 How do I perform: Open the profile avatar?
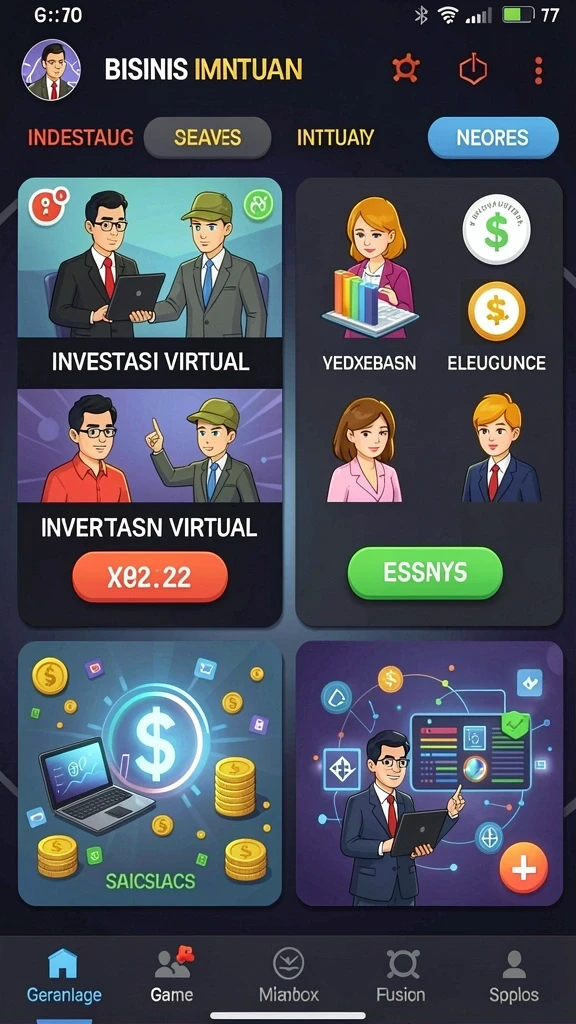[51, 70]
